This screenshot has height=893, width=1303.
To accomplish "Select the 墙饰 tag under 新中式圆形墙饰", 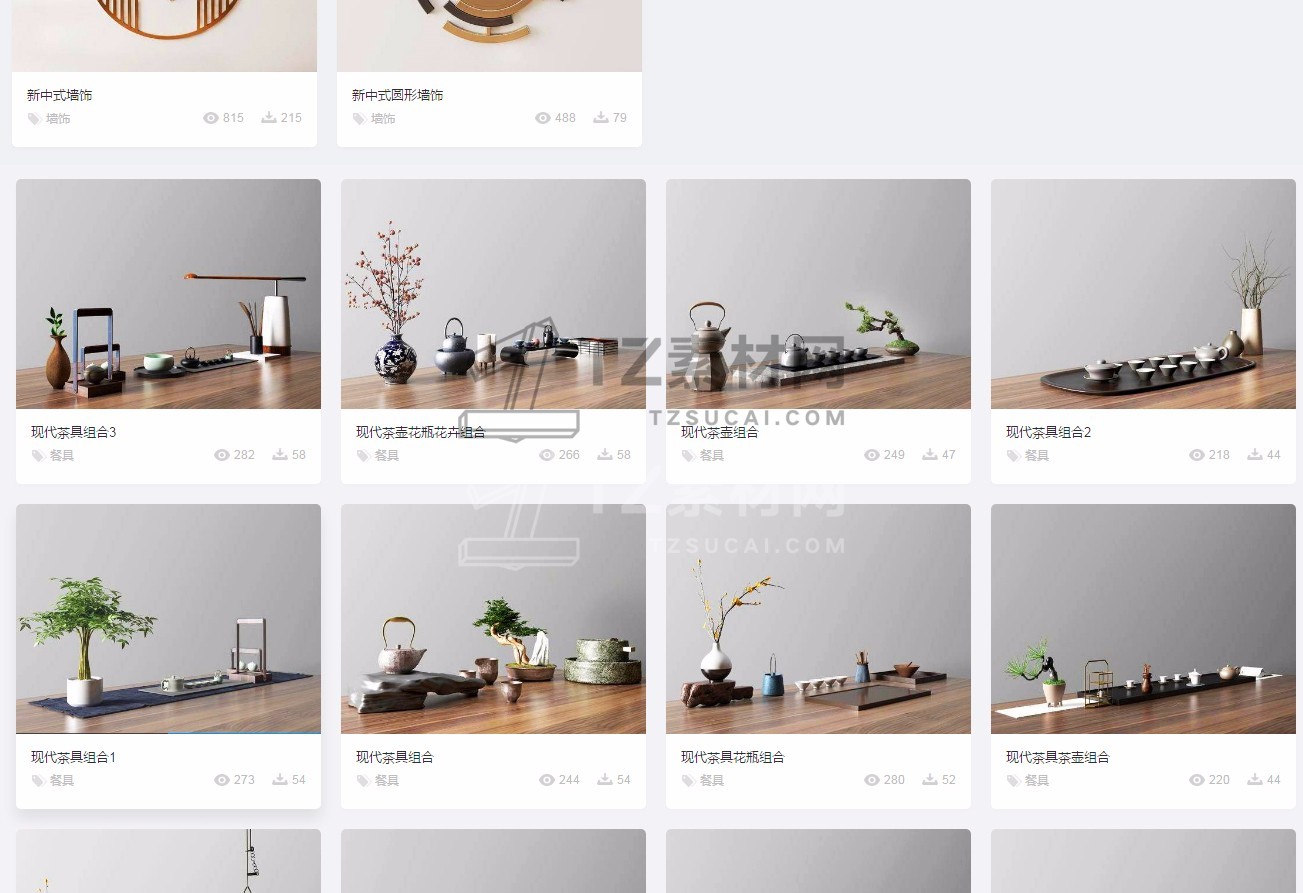I will click(x=383, y=118).
